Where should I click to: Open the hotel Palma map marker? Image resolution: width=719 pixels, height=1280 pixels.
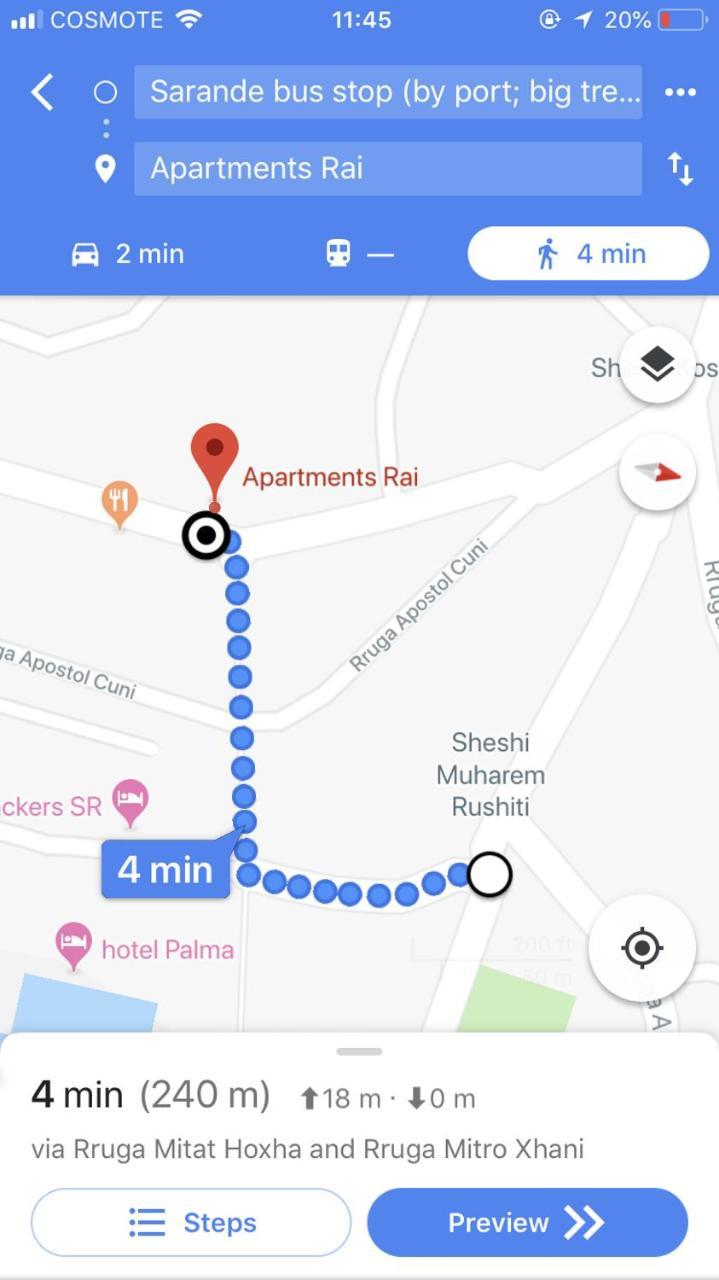[74, 943]
